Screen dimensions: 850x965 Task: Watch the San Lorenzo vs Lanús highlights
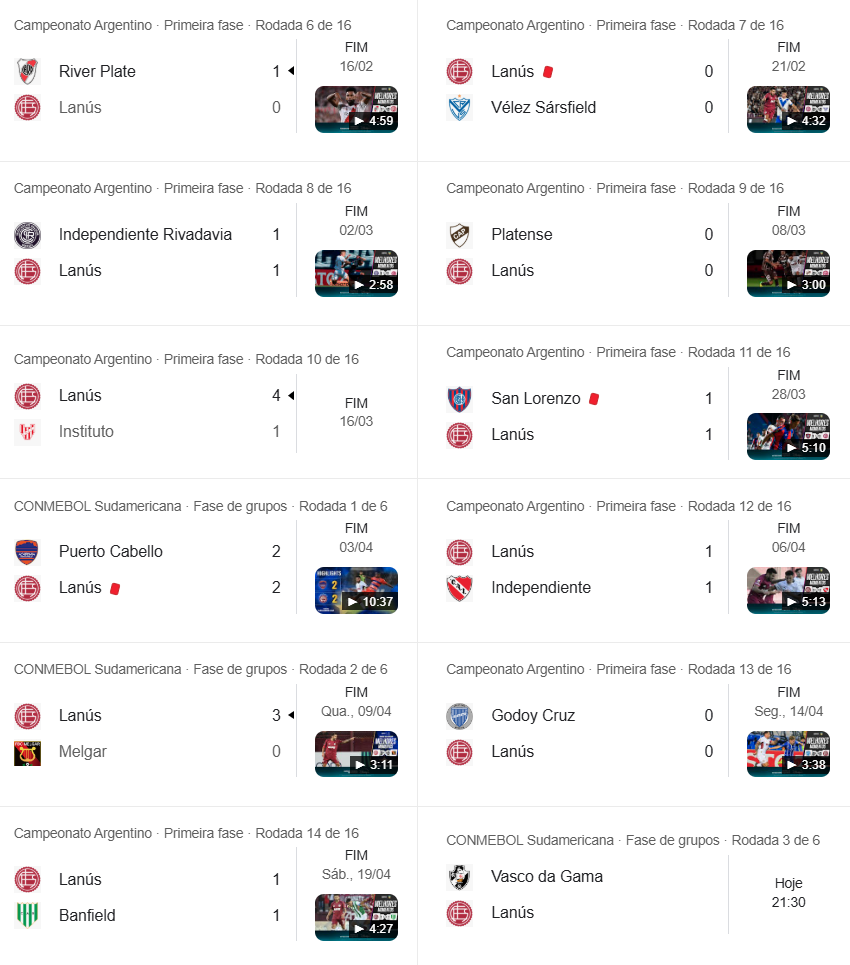pos(788,436)
